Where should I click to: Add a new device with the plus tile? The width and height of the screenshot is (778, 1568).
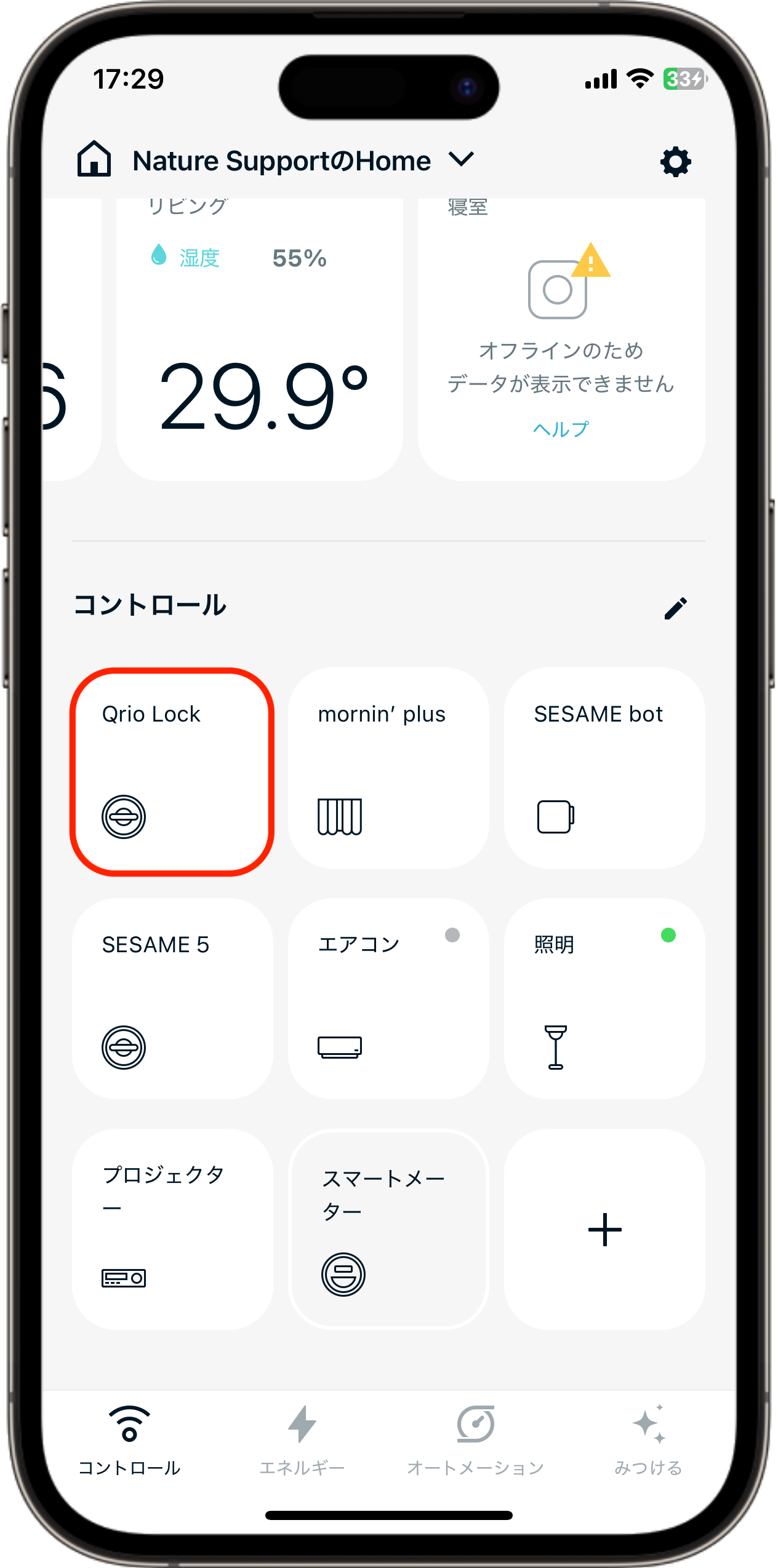click(604, 1229)
